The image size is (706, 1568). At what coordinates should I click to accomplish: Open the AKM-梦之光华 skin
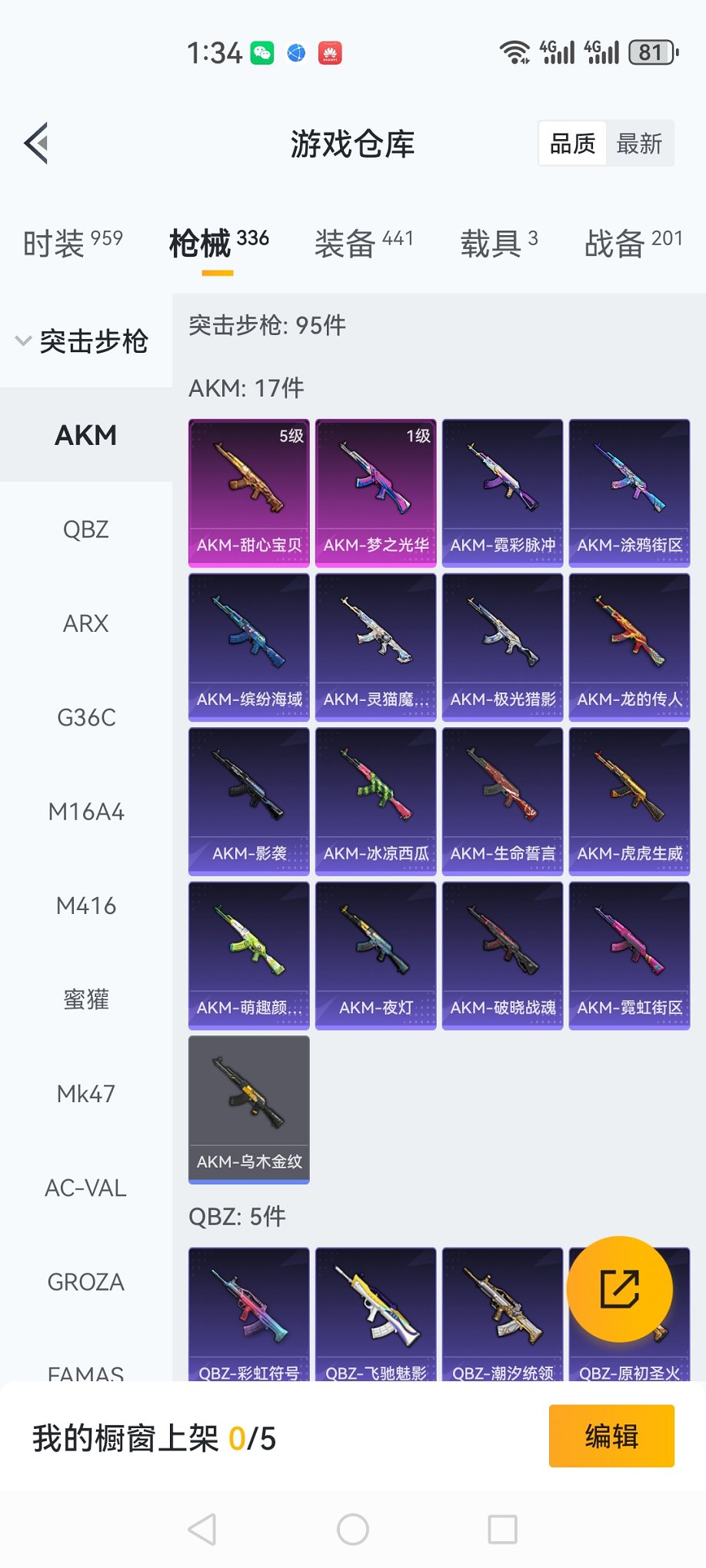click(x=376, y=493)
